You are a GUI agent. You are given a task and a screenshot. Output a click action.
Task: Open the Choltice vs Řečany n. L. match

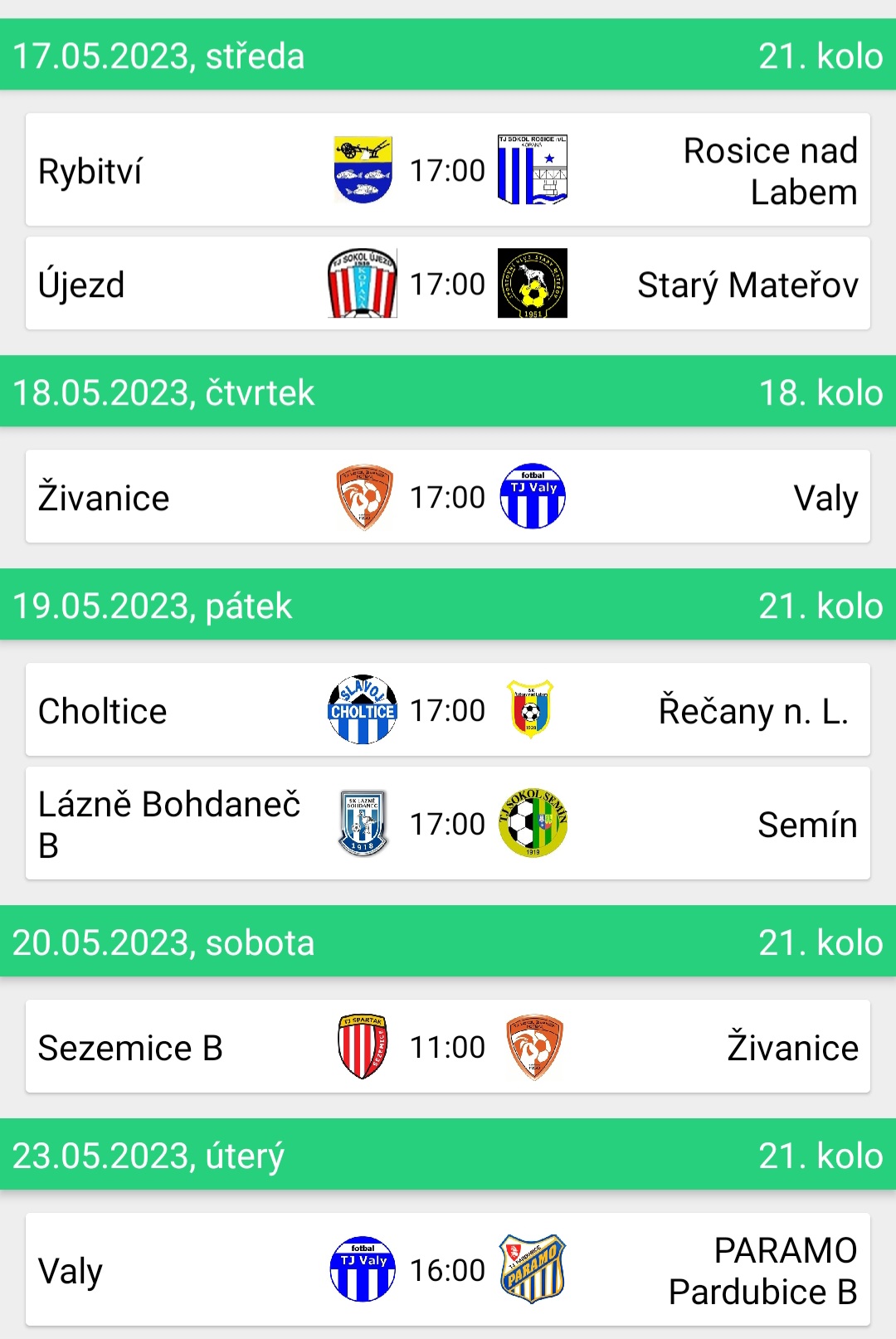tap(448, 710)
